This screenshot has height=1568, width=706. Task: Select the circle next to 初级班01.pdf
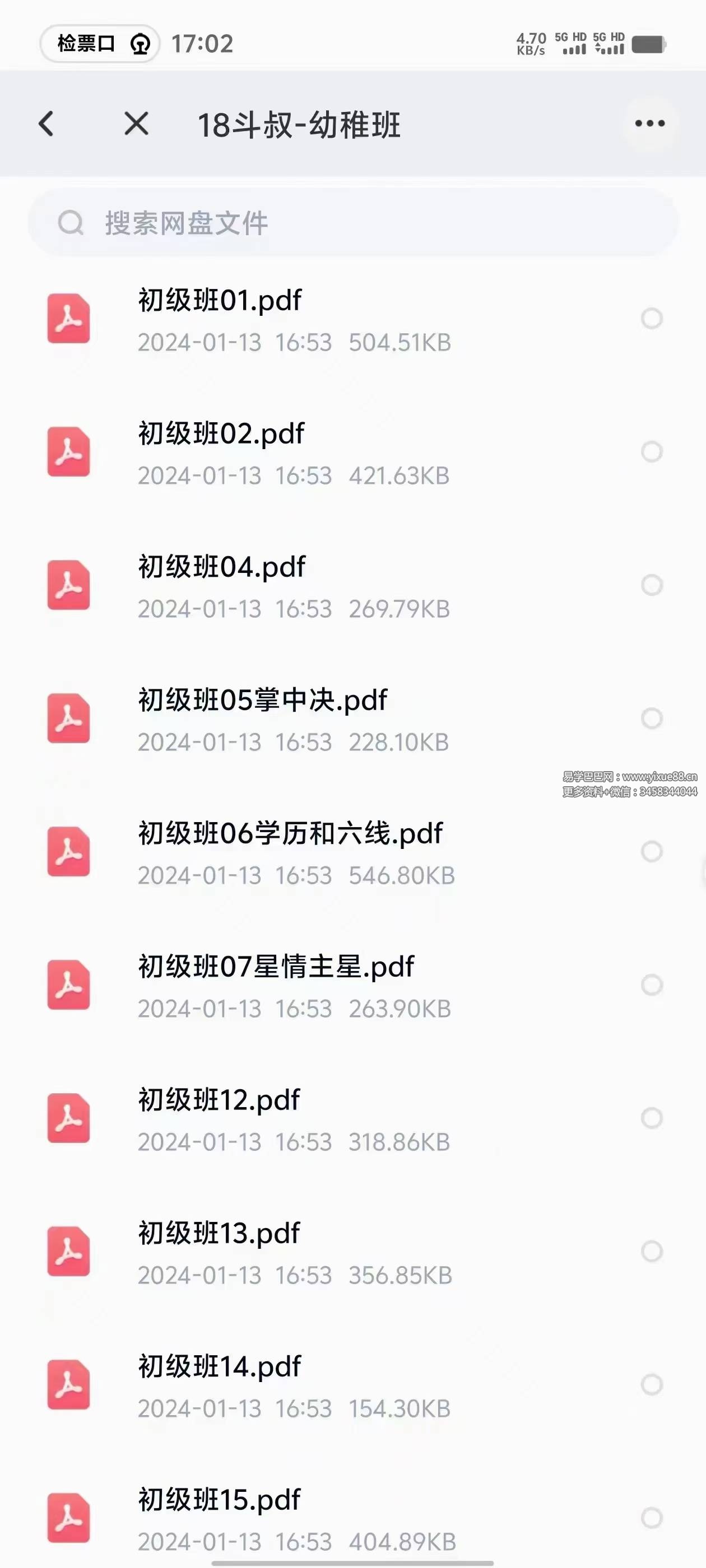[x=651, y=317]
